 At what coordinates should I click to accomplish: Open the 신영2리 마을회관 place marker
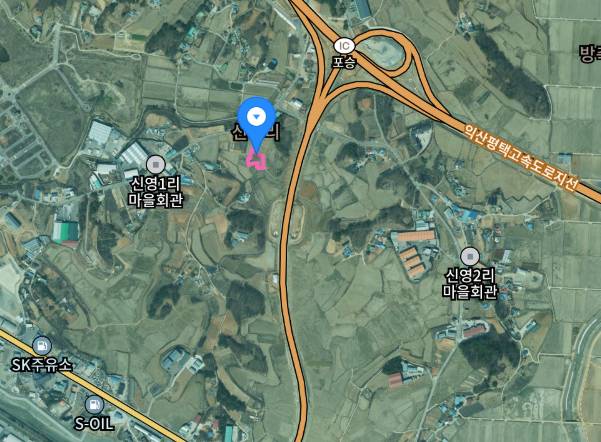click(x=470, y=255)
